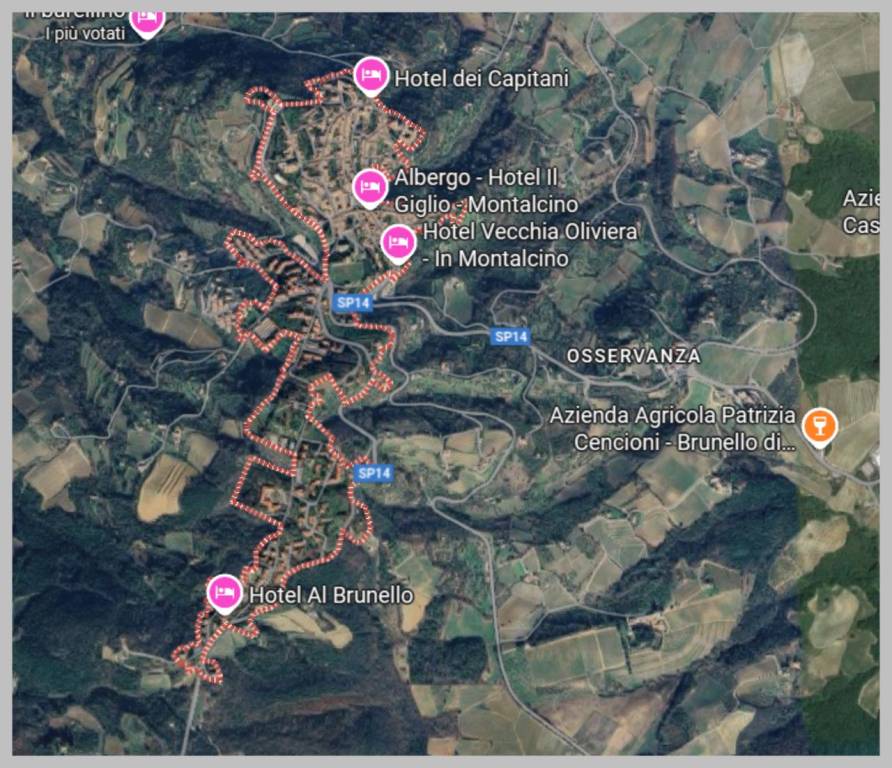
Task: Open the 'I più votati' hotel pin
Action: tap(147, 19)
